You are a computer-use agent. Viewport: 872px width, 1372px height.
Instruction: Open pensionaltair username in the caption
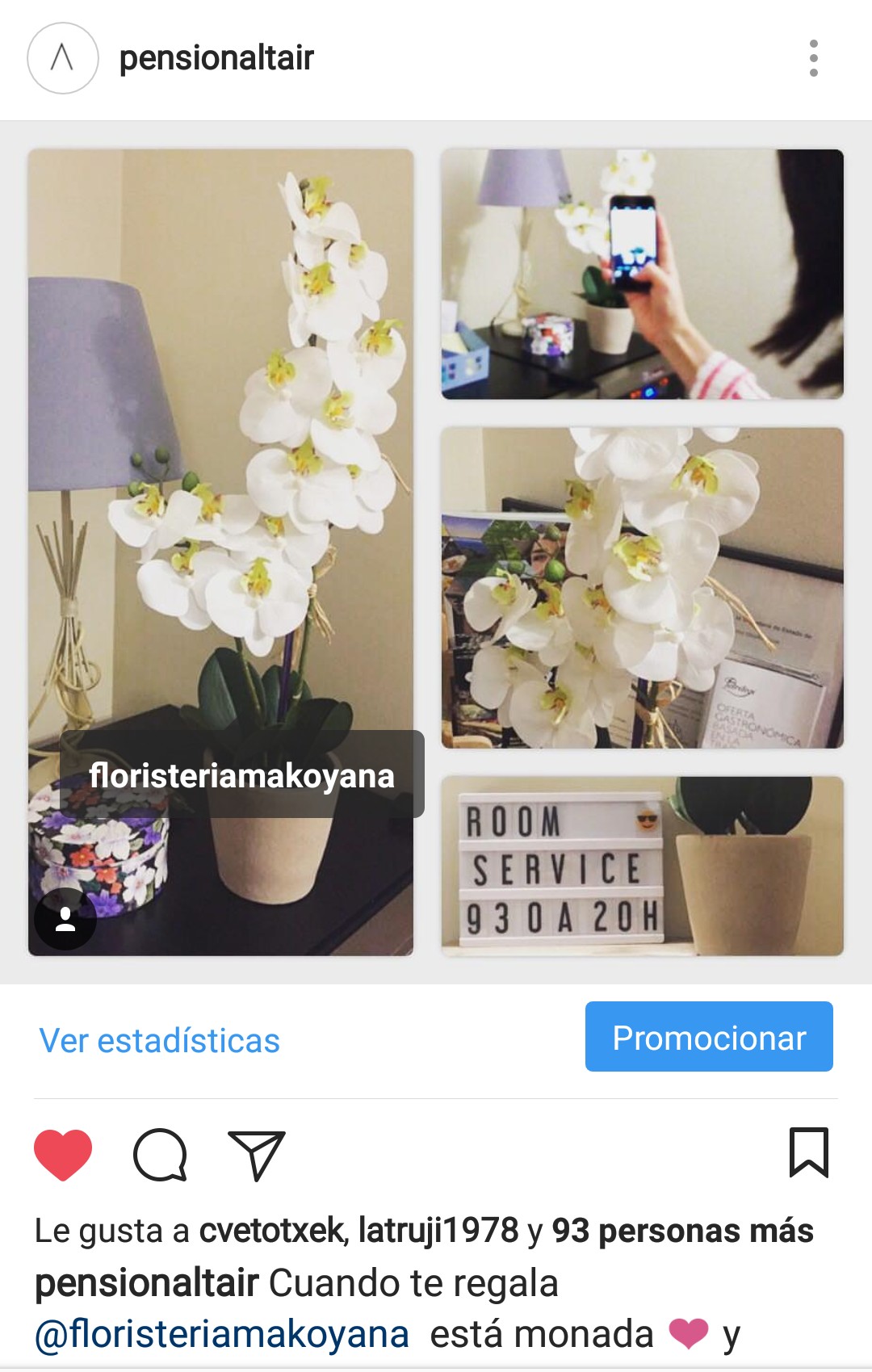pyautogui.click(x=147, y=1282)
